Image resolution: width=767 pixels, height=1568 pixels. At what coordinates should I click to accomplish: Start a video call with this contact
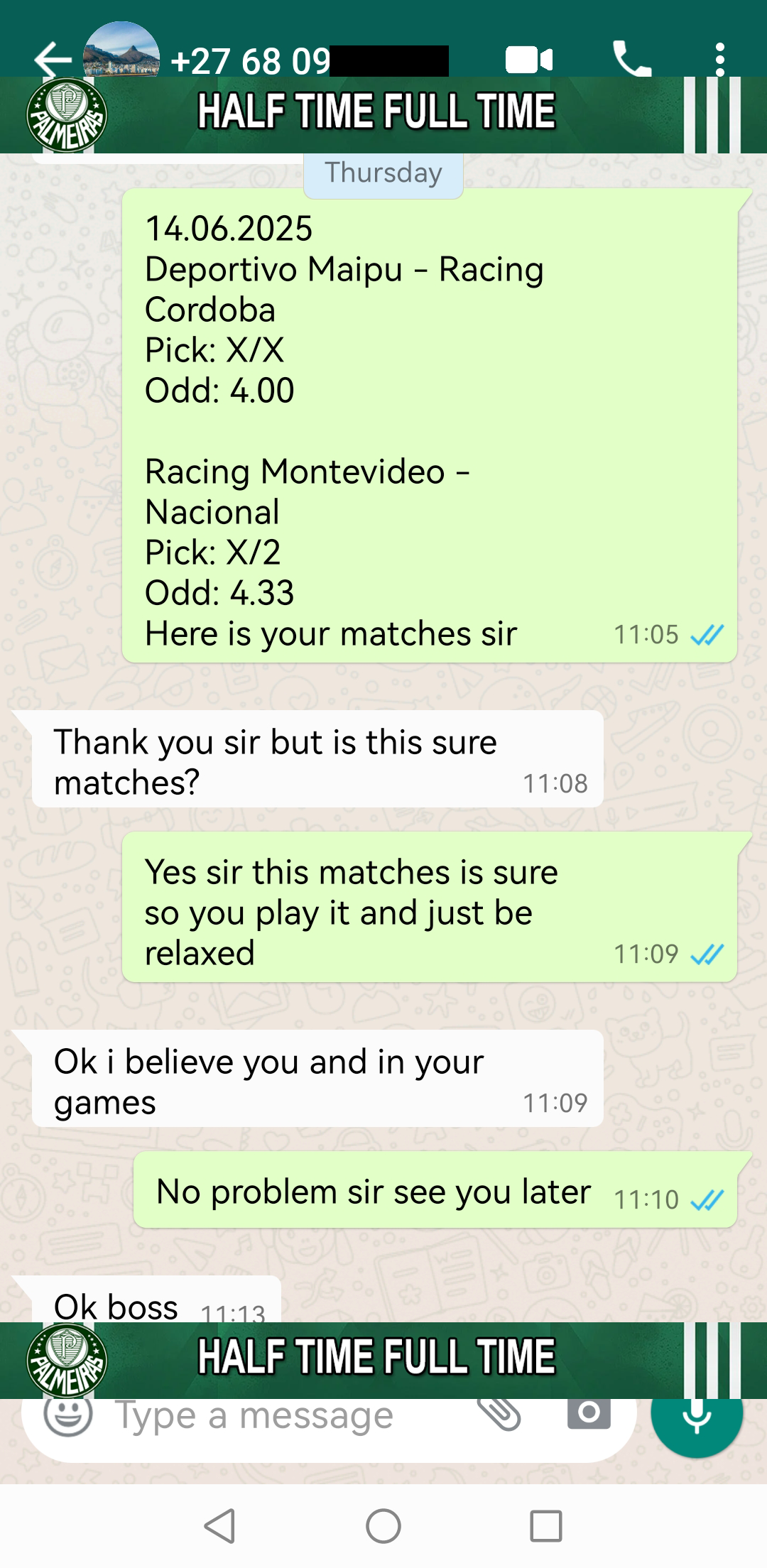tap(529, 60)
